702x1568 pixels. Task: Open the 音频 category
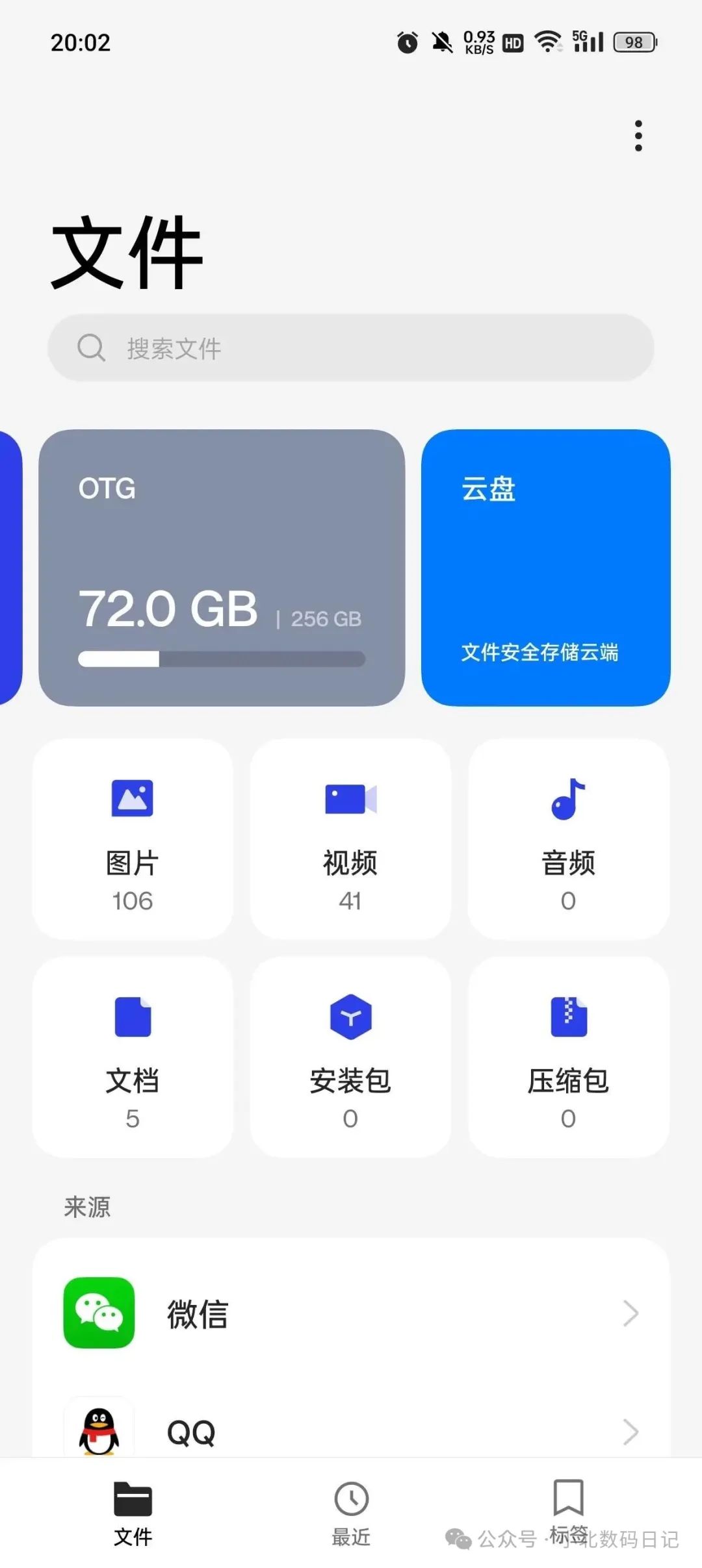click(568, 839)
